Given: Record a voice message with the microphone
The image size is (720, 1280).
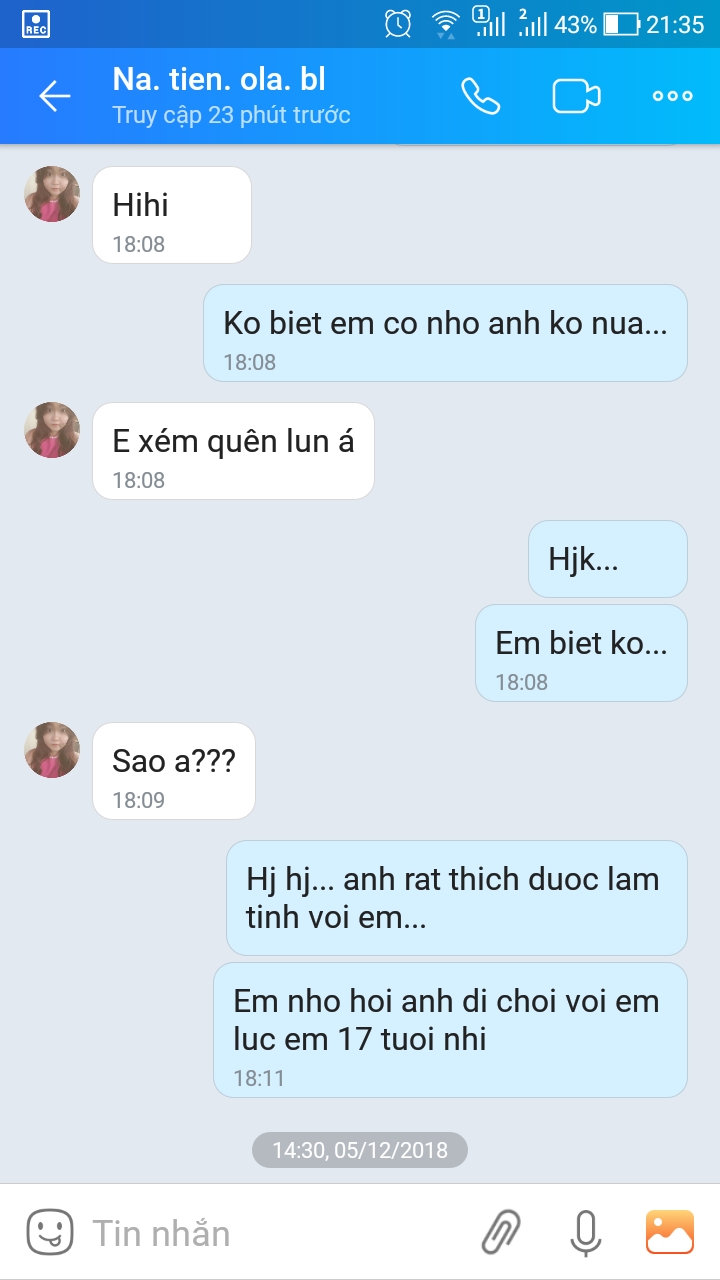Looking at the screenshot, I should (586, 1232).
